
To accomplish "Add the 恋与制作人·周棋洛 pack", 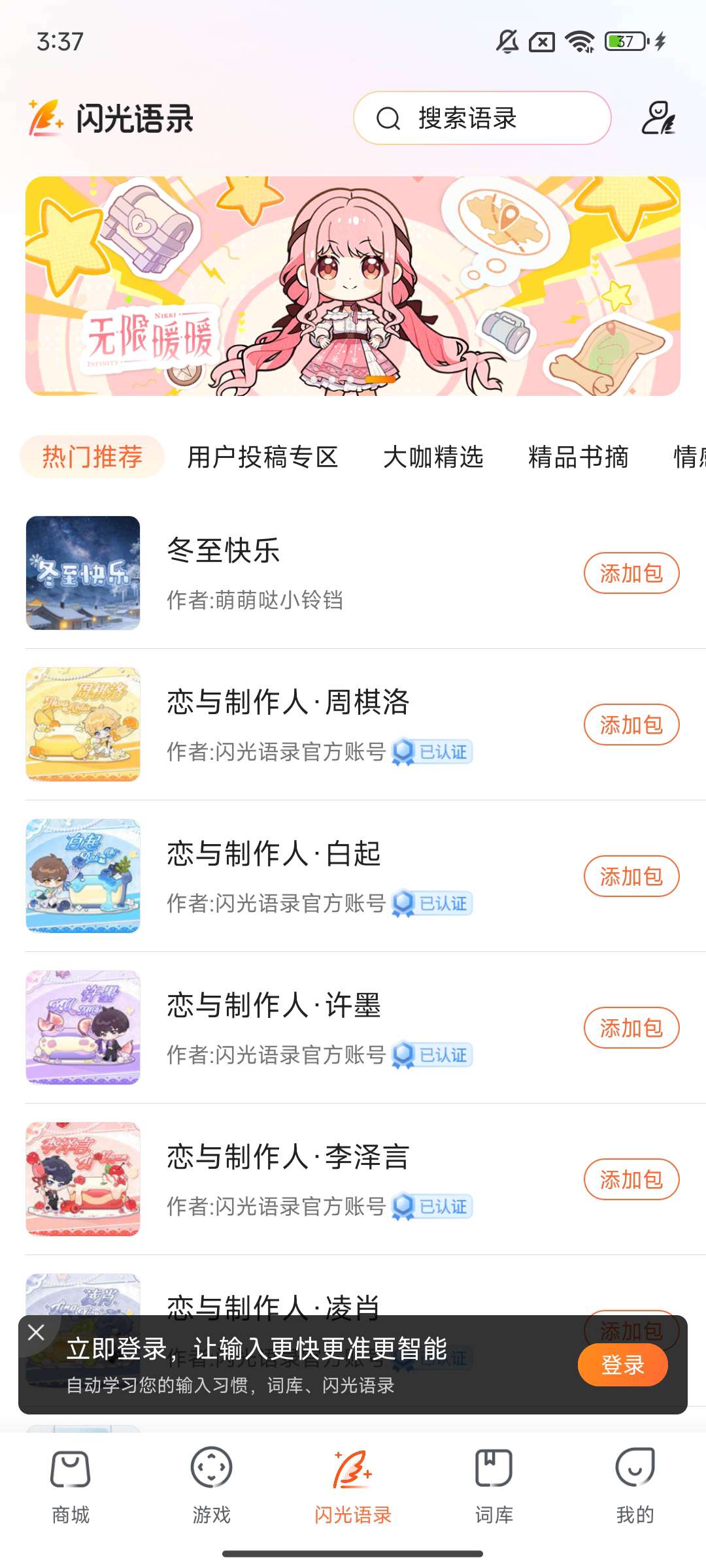I will point(631,725).
